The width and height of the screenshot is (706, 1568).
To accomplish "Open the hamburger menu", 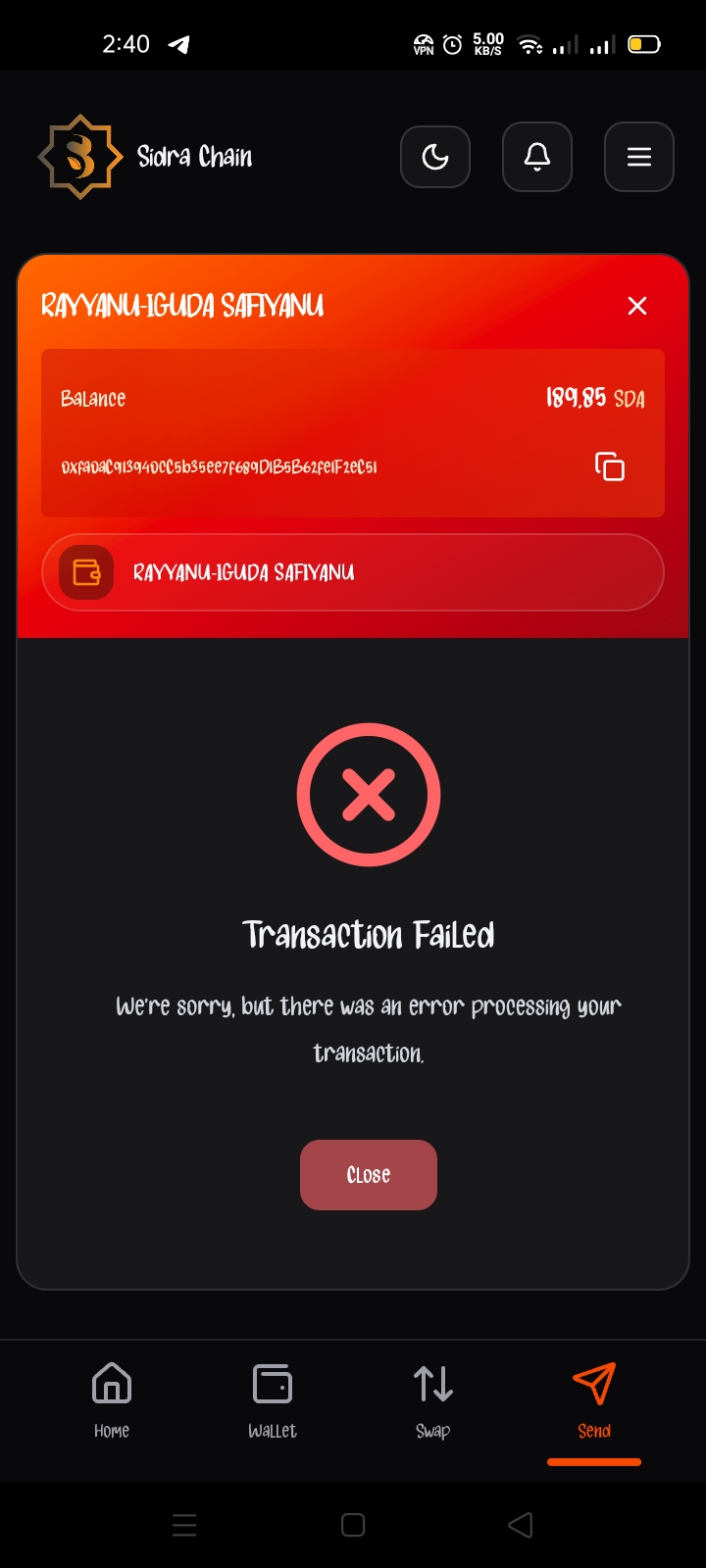I will click(x=639, y=157).
